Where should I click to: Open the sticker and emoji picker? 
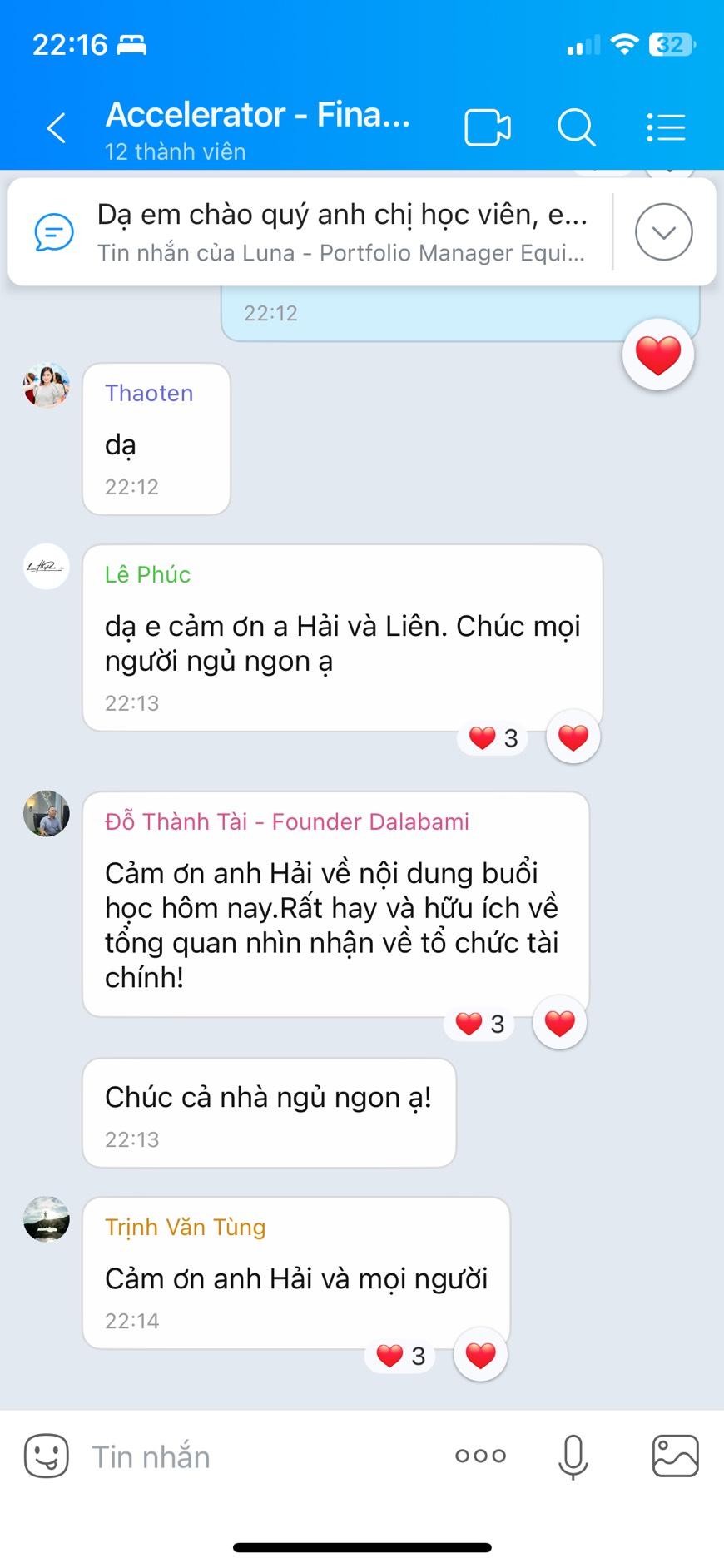click(x=47, y=1456)
